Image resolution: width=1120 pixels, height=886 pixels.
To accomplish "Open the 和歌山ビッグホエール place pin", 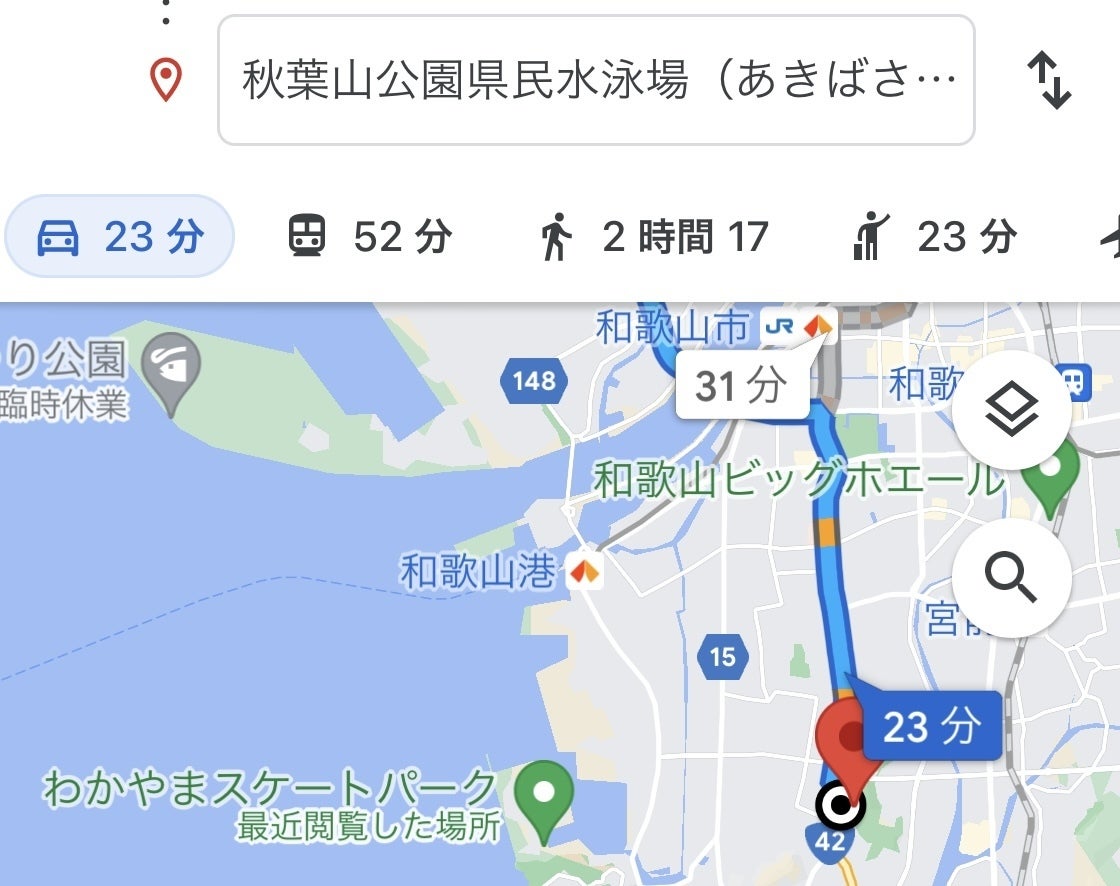I will [1054, 472].
